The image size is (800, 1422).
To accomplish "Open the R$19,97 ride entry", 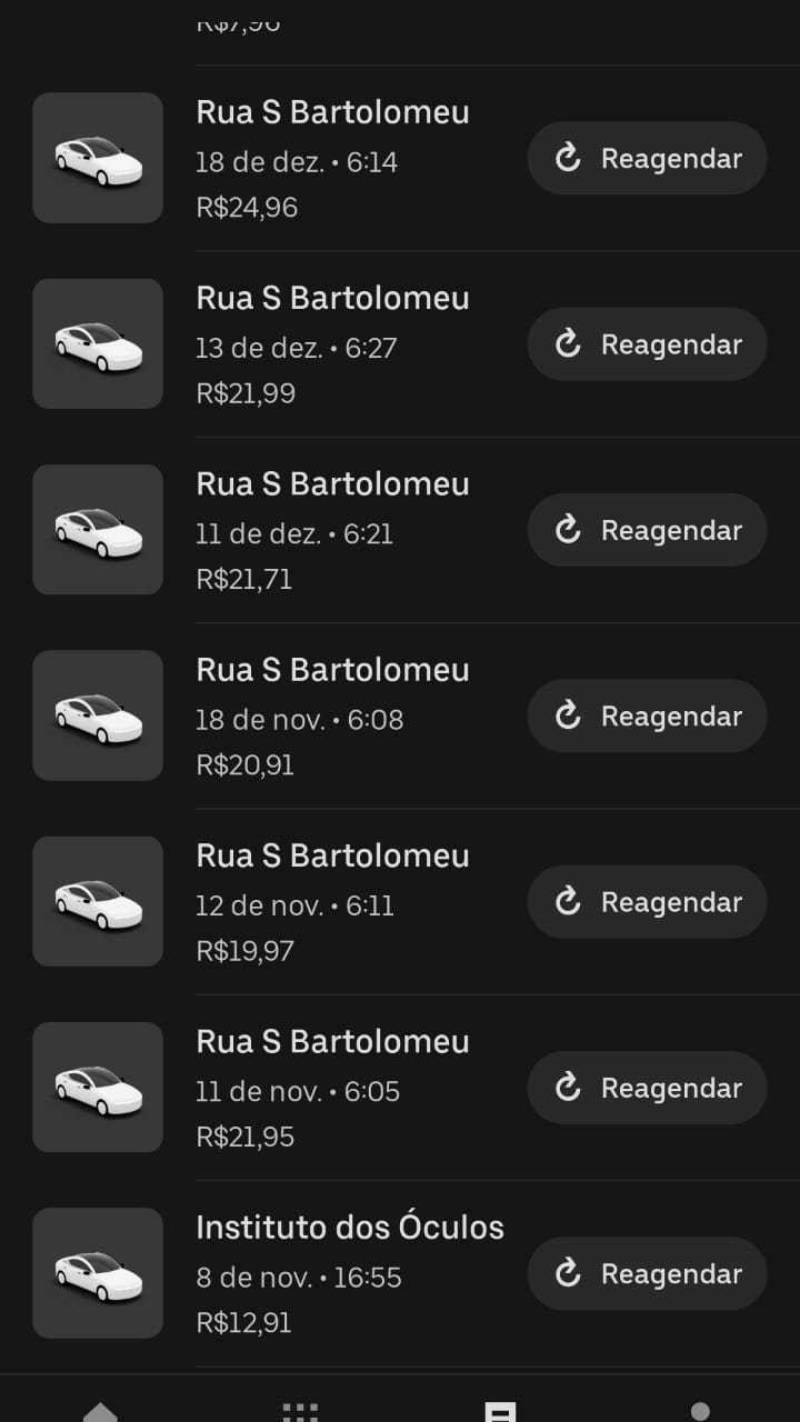I will point(332,902).
